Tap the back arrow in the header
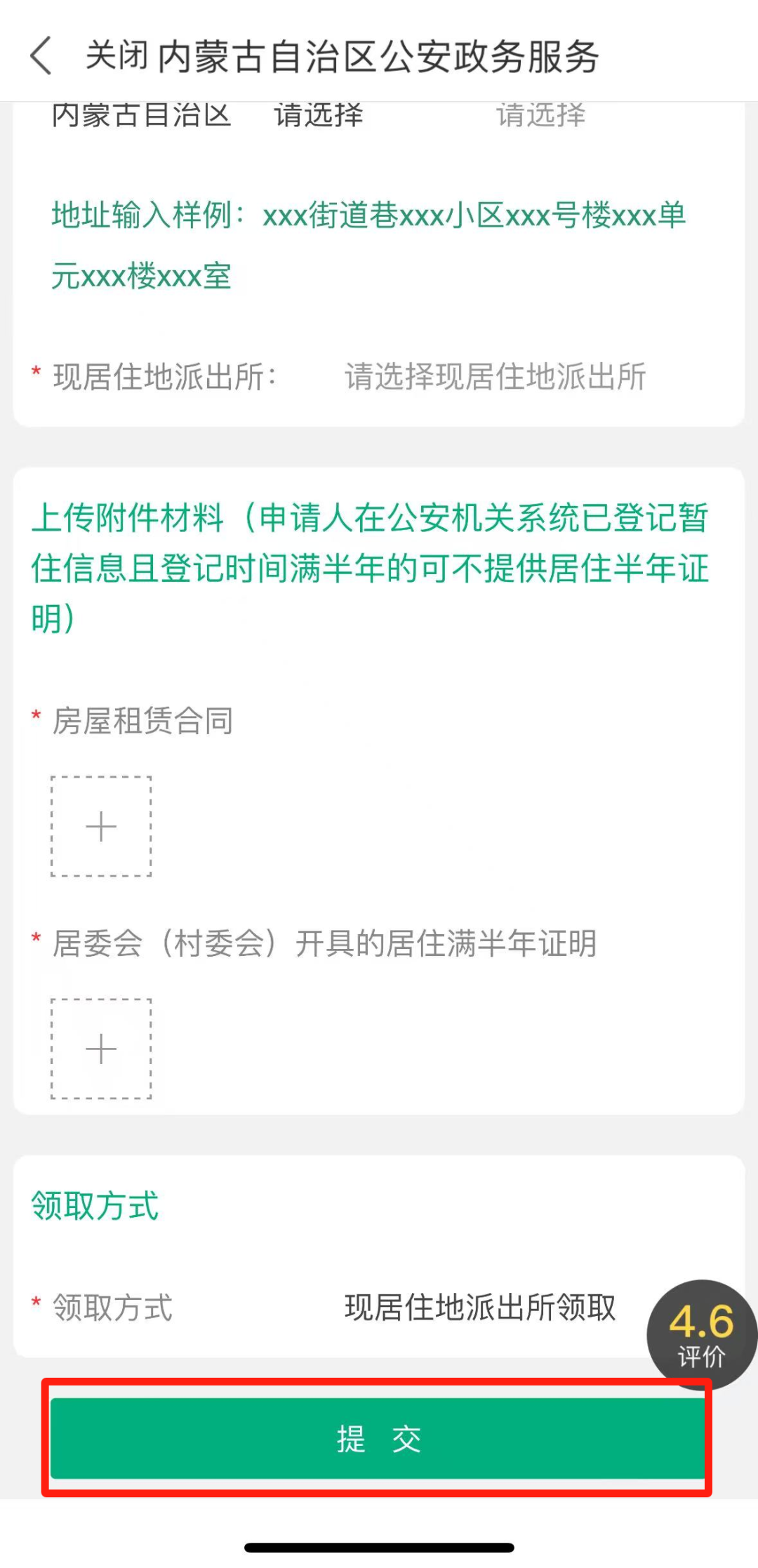 point(42,56)
